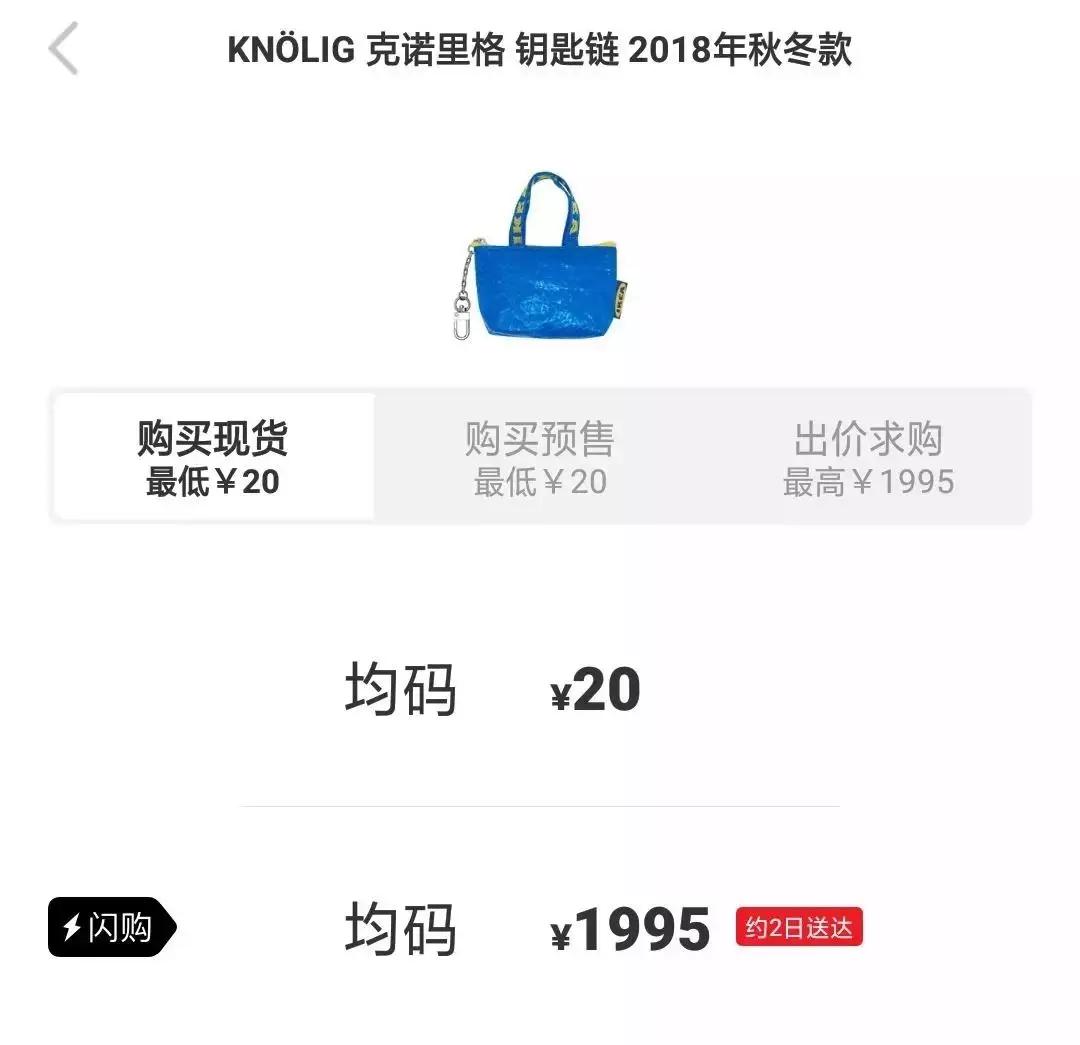The height and width of the screenshot is (1045, 1080).
Task: Switch to the 购买预售 tab
Action: (540, 457)
